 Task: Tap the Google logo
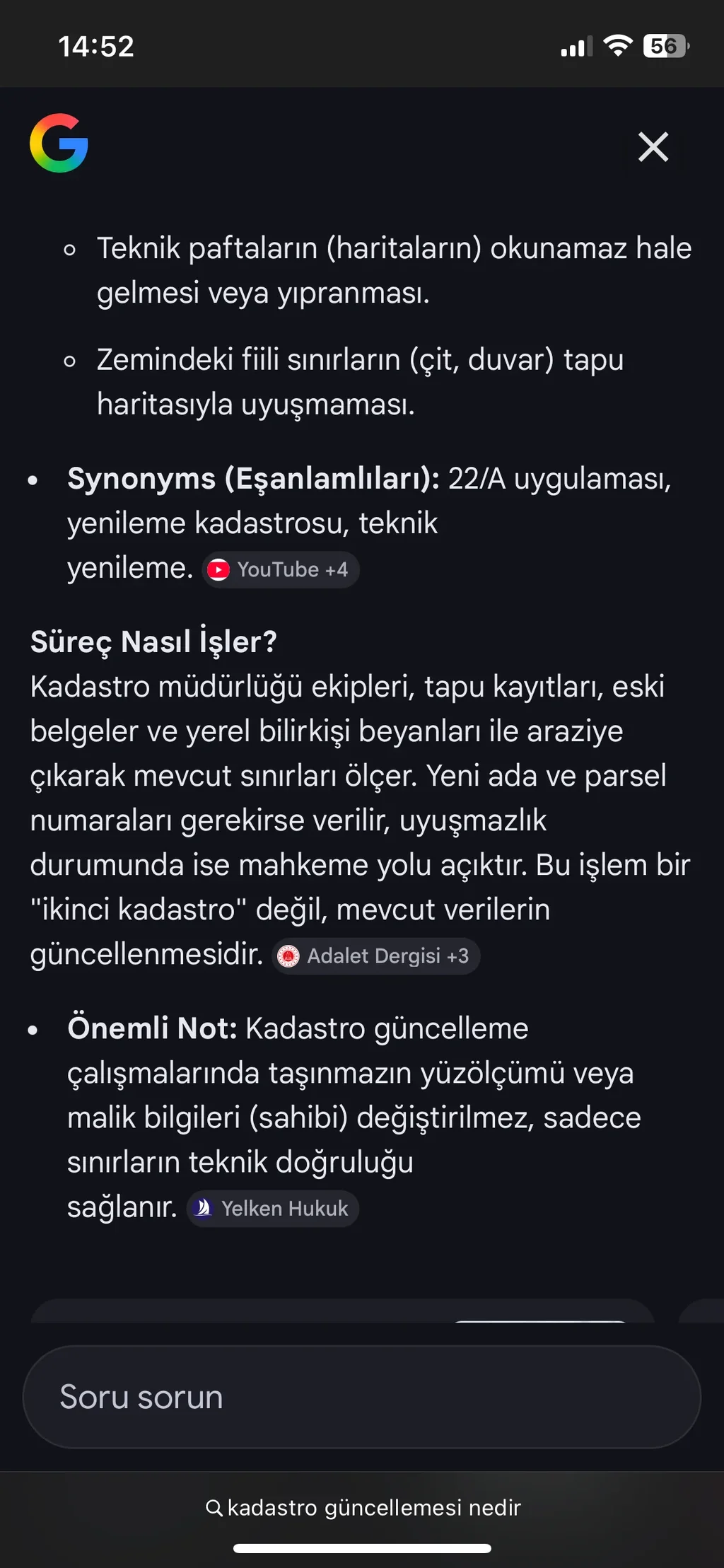(x=59, y=143)
